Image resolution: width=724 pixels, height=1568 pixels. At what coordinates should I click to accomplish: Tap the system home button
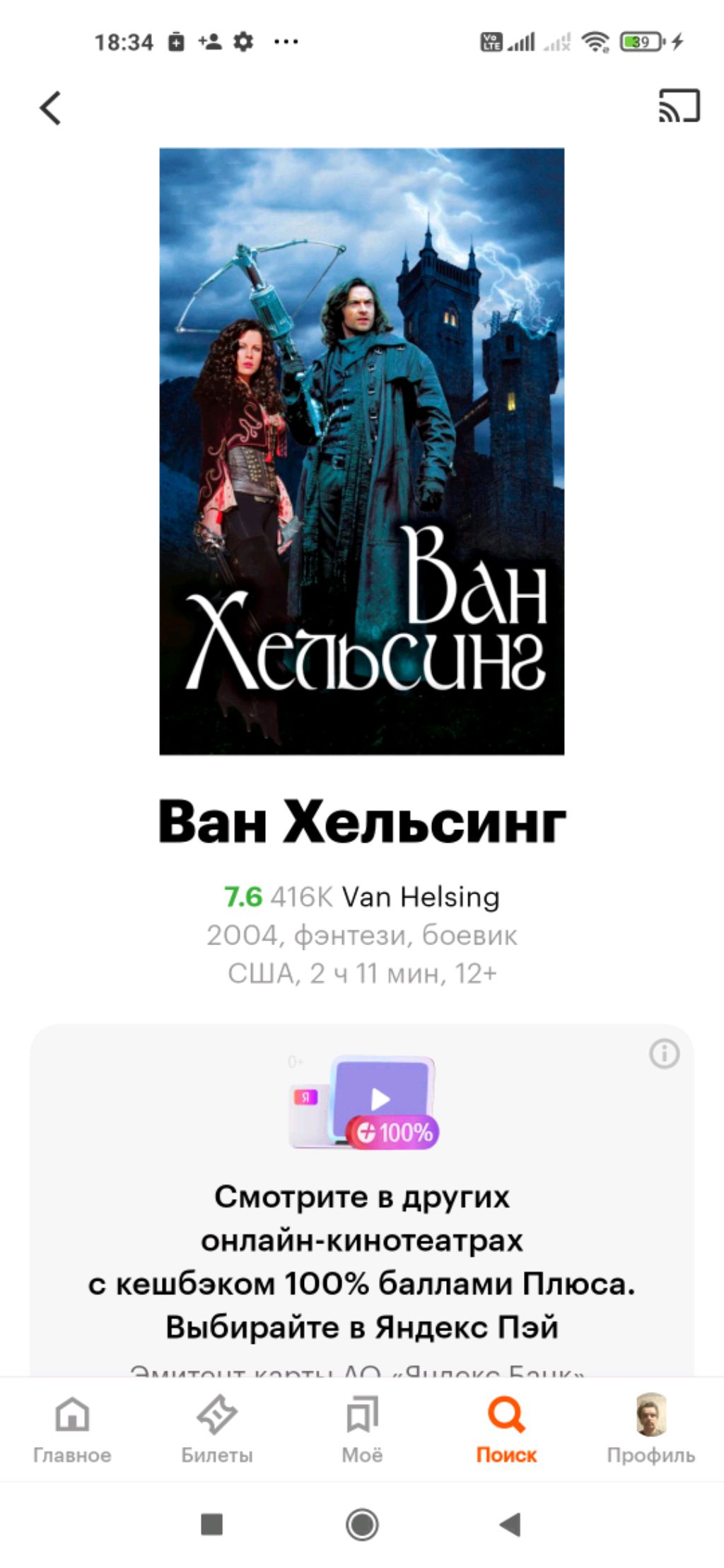coord(362,1524)
